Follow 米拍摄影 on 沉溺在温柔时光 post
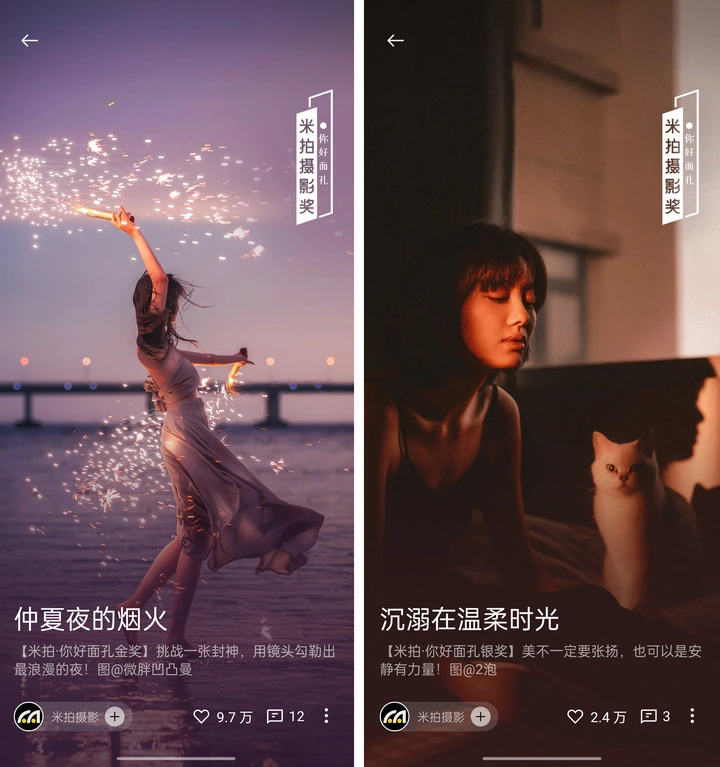The height and width of the screenshot is (767, 720). (x=481, y=717)
